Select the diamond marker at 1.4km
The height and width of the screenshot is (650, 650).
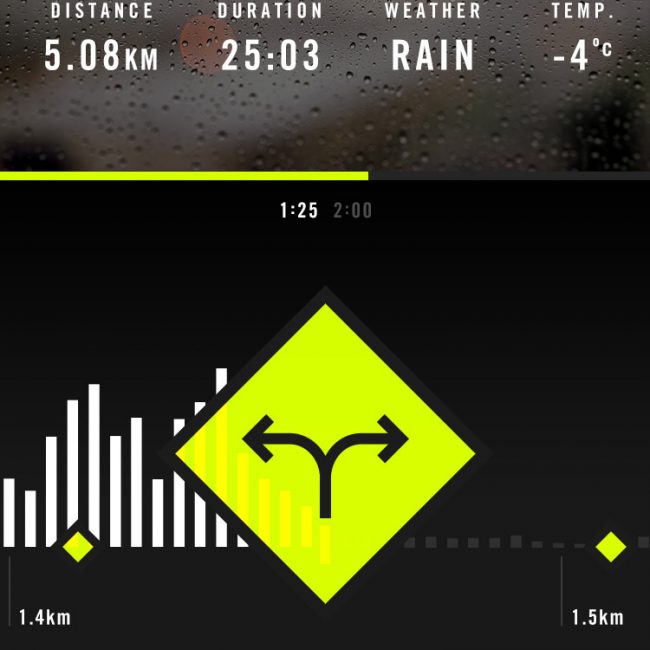[77, 546]
